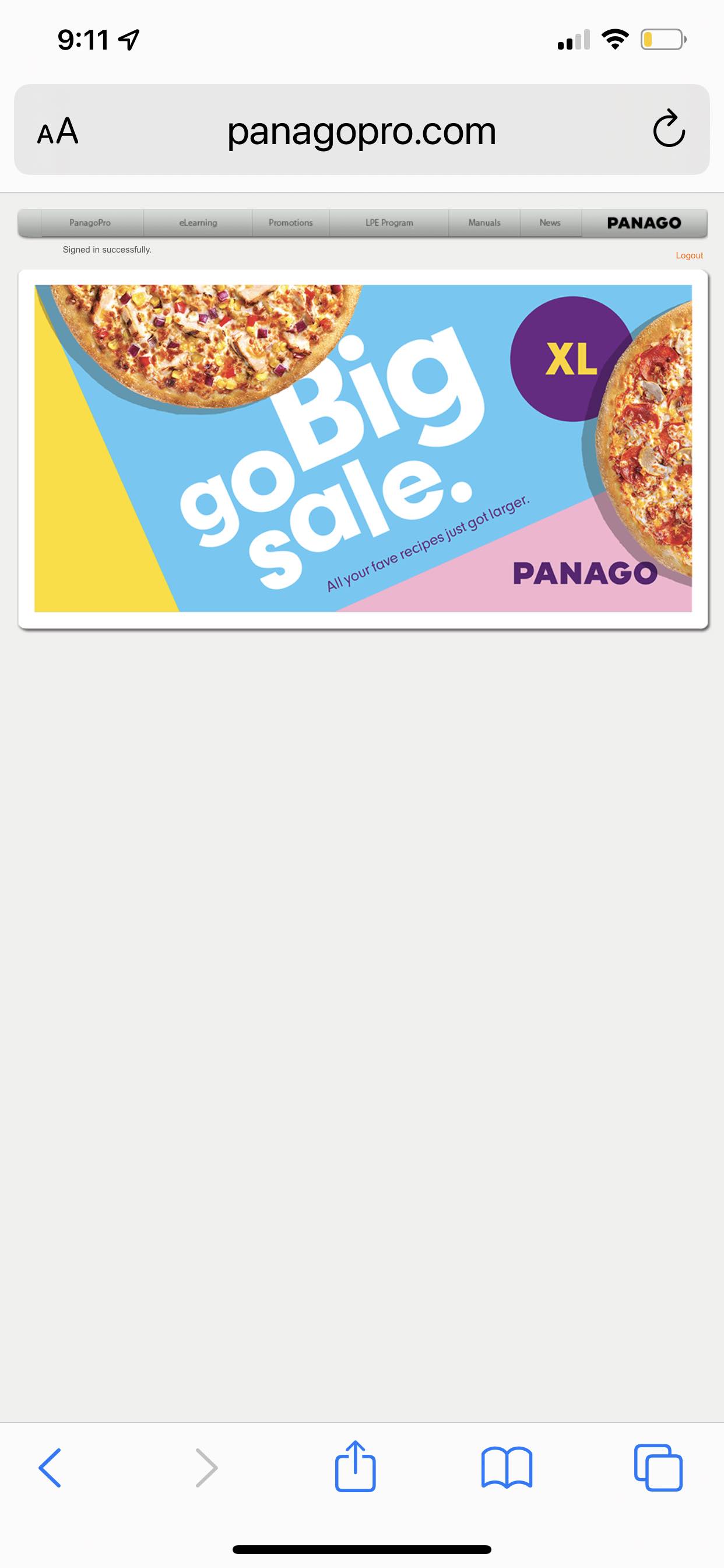The height and width of the screenshot is (1568, 724).
Task: Open the Go Big sale banner
Action: coord(363,448)
